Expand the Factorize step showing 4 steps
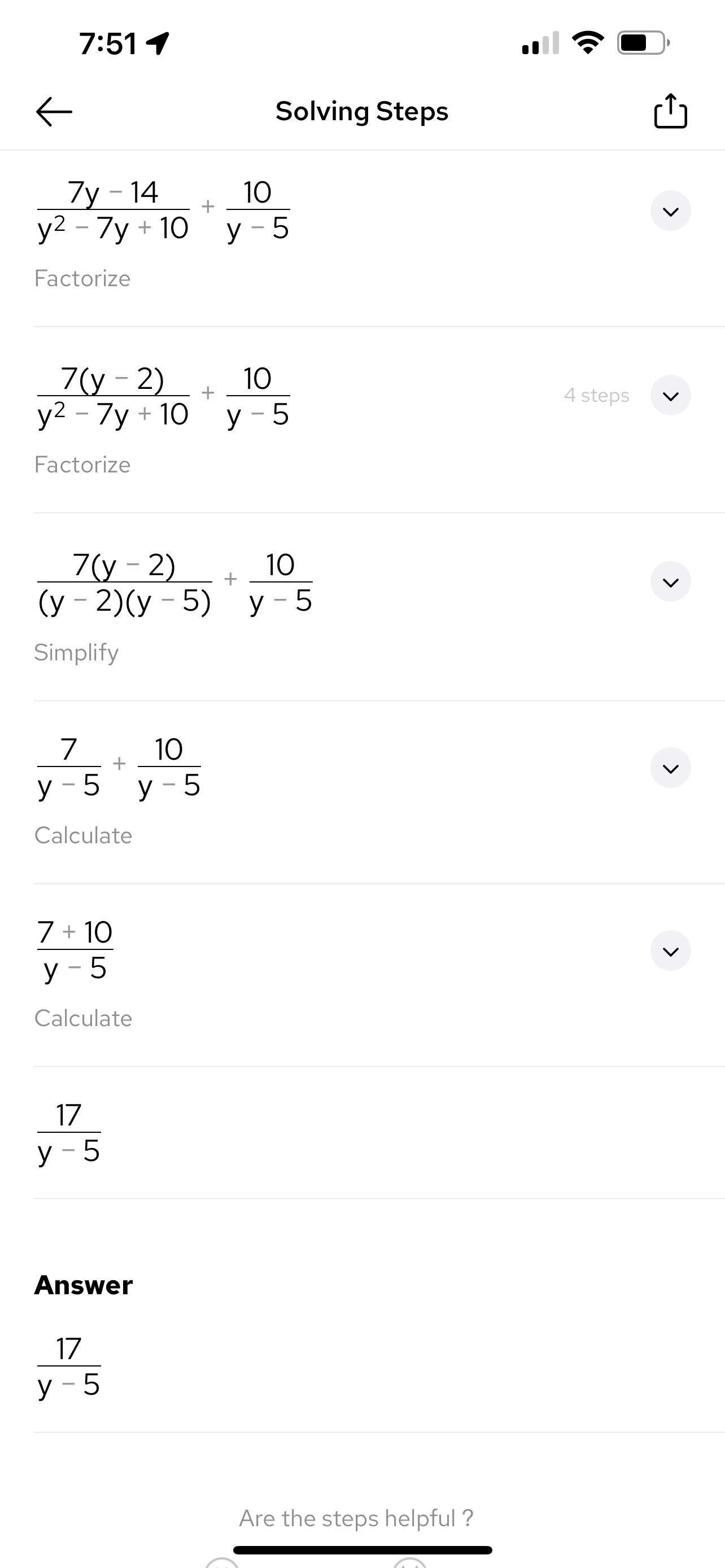Image resolution: width=725 pixels, height=1568 pixels. (x=670, y=396)
